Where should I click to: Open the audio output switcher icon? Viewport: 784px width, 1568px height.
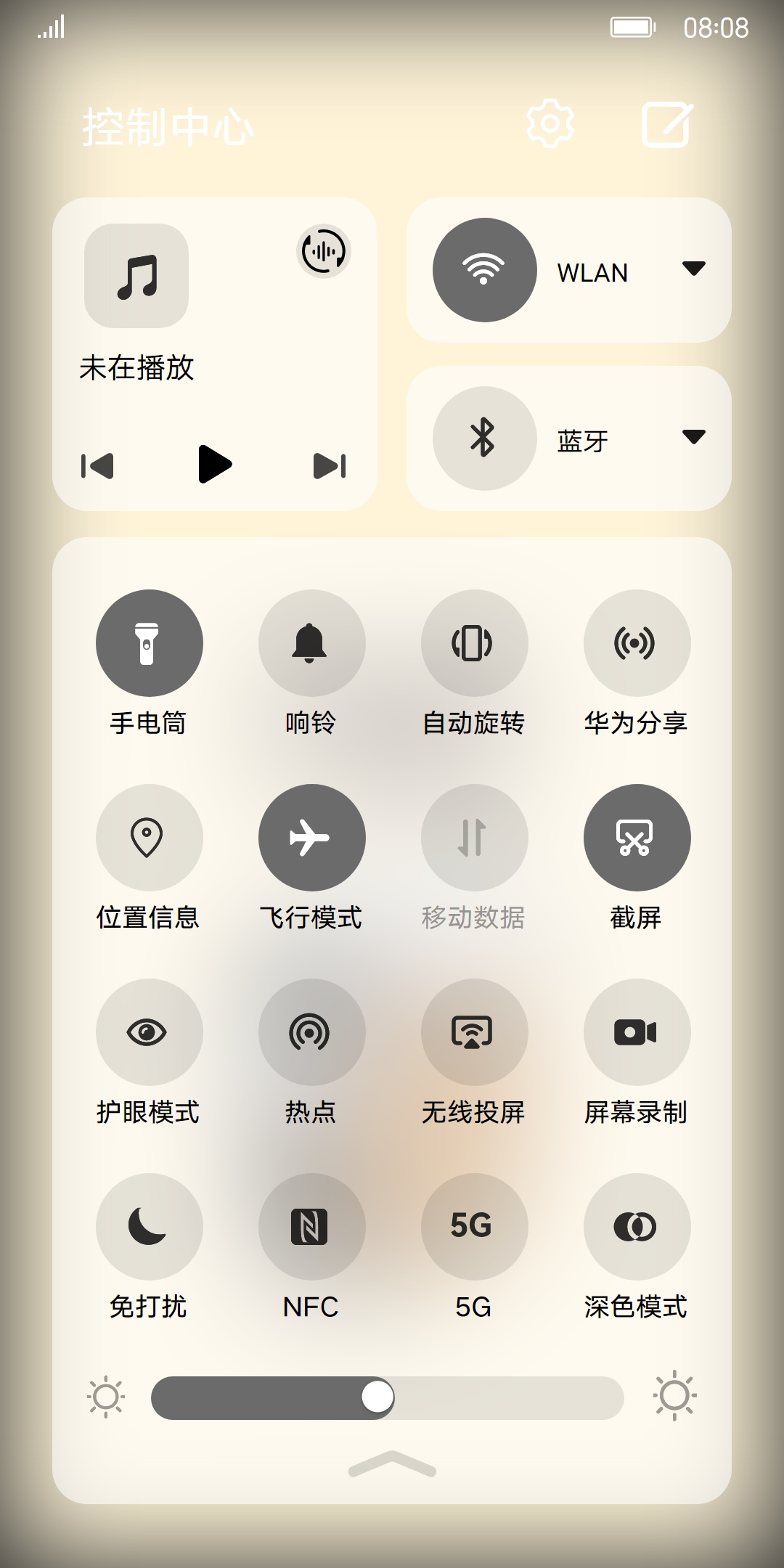[x=324, y=251]
